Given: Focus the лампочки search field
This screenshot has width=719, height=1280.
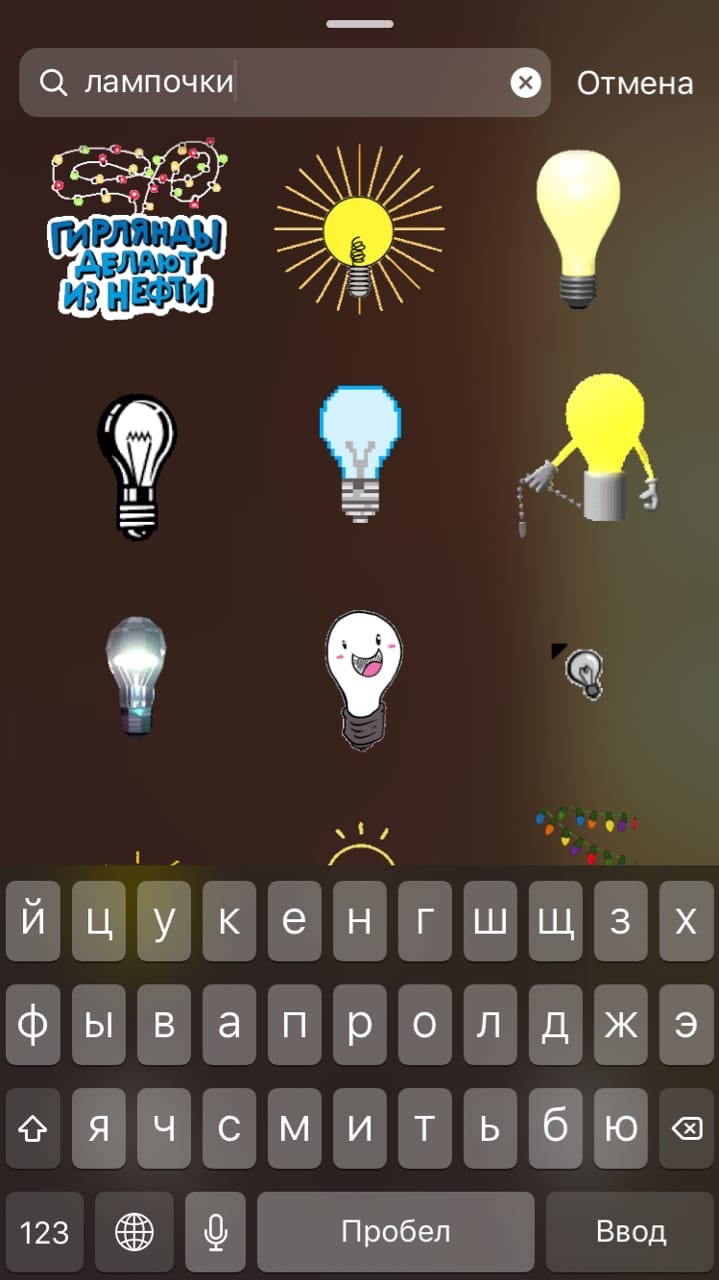Looking at the screenshot, I should [x=285, y=82].
